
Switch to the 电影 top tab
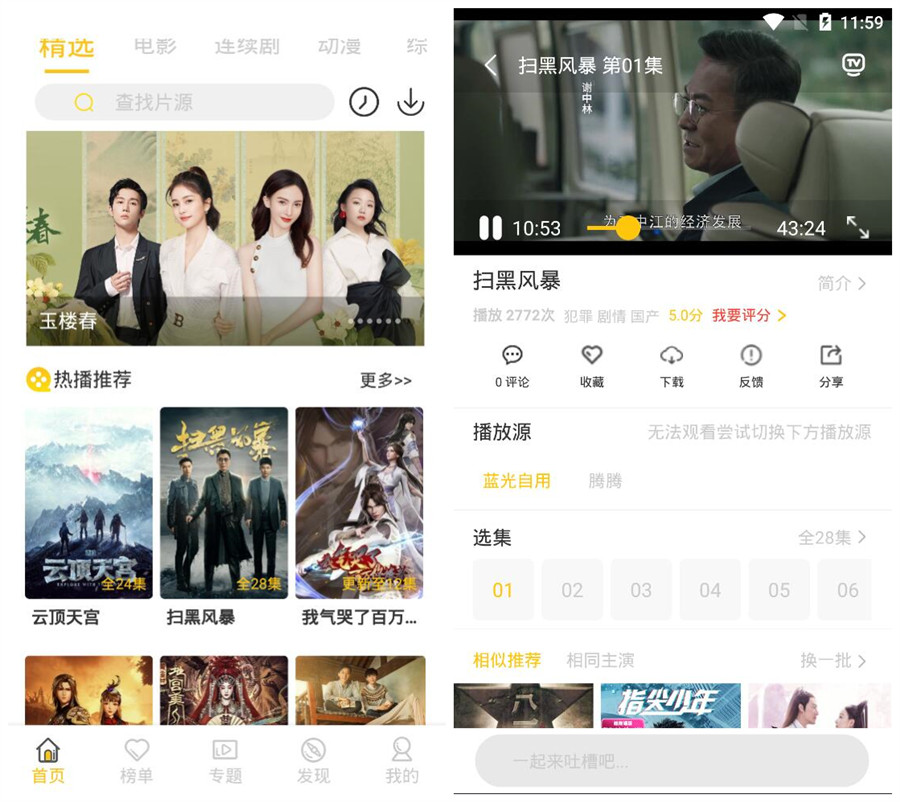tap(155, 46)
